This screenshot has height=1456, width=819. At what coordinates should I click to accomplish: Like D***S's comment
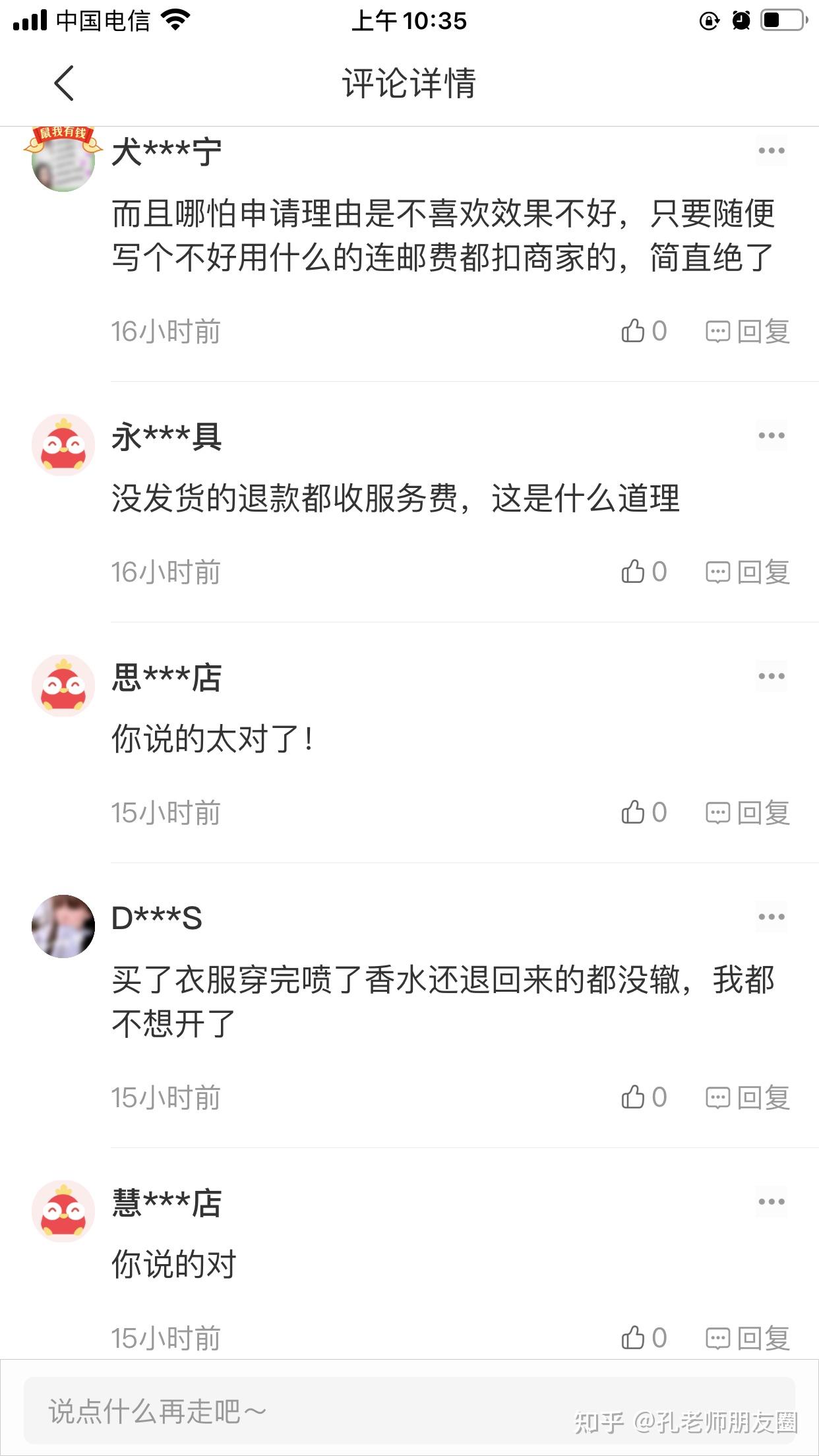coord(643,1097)
